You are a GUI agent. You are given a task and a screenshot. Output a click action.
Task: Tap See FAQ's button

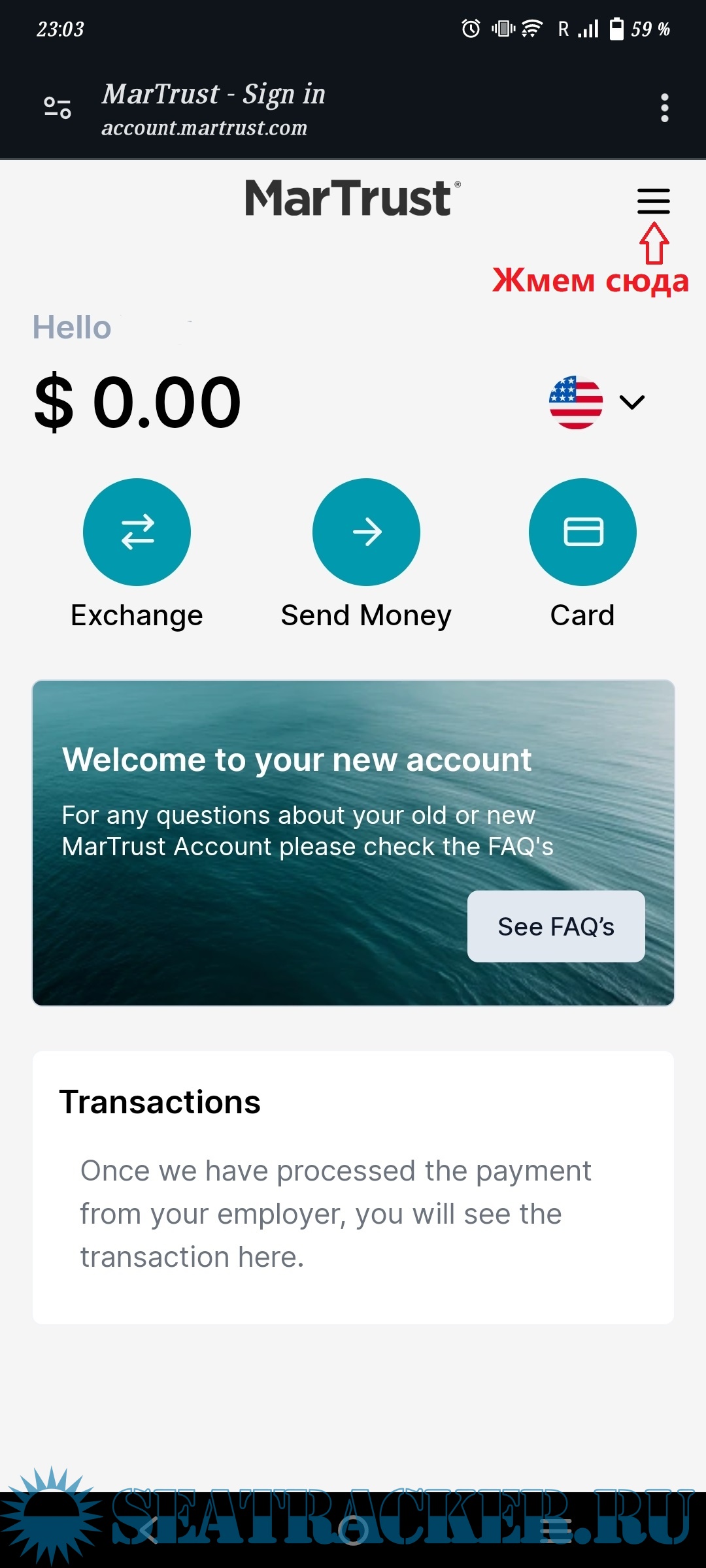(556, 926)
